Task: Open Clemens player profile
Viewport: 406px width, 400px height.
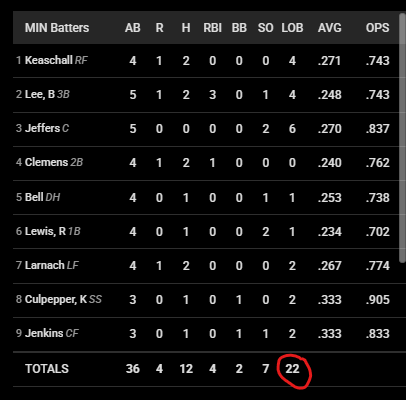Action: click(x=46, y=162)
